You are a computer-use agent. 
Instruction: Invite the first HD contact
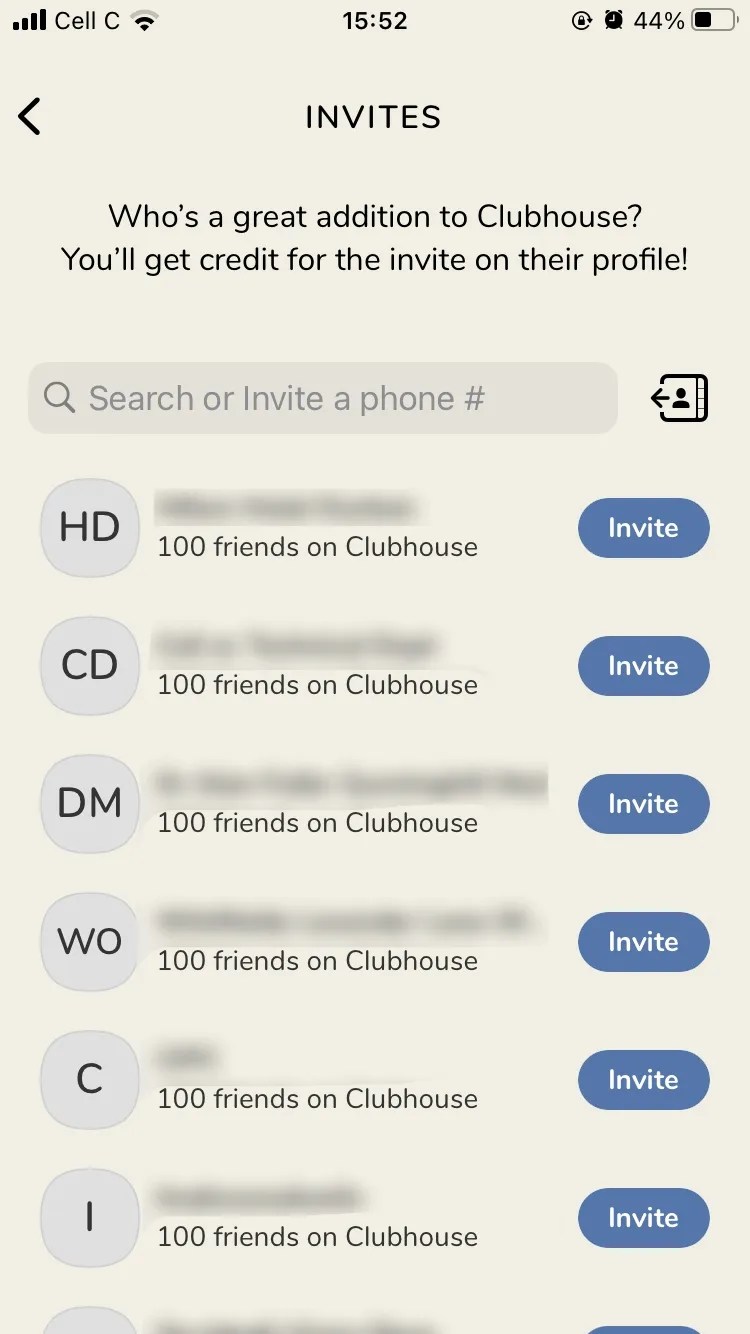(x=643, y=527)
